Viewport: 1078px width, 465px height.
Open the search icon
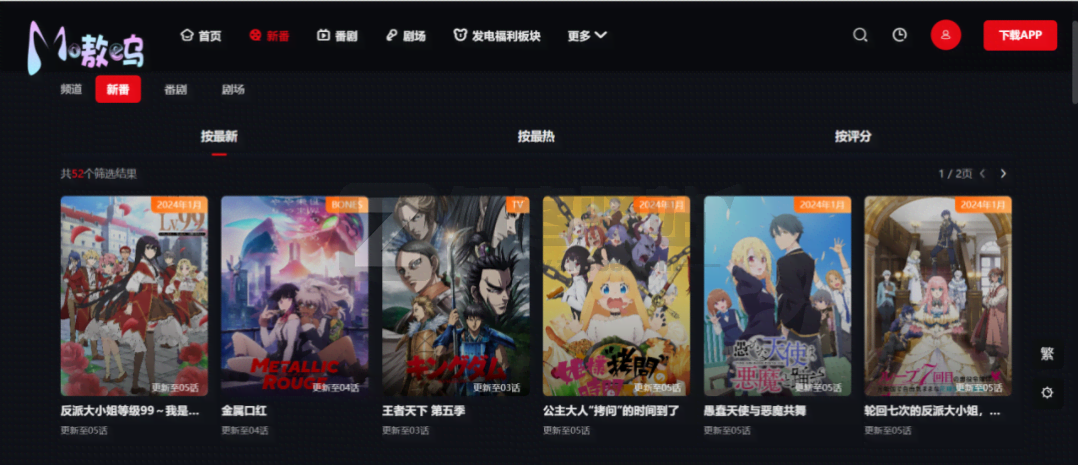pos(860,35)
